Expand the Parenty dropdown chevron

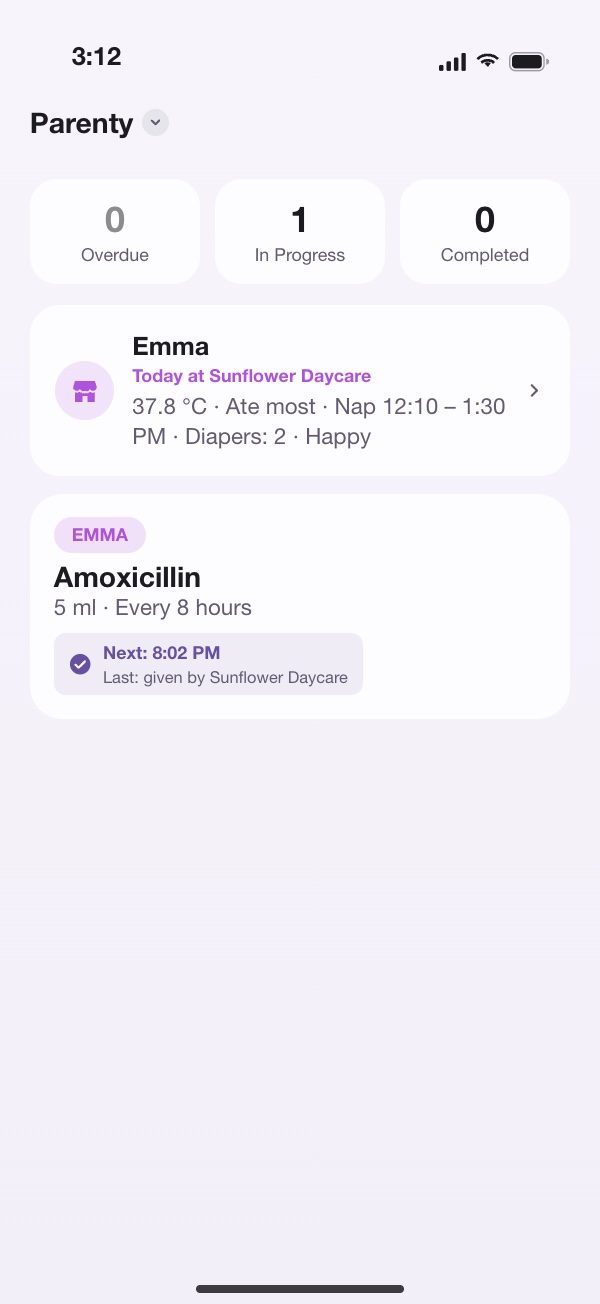click(x=155, y=123)
